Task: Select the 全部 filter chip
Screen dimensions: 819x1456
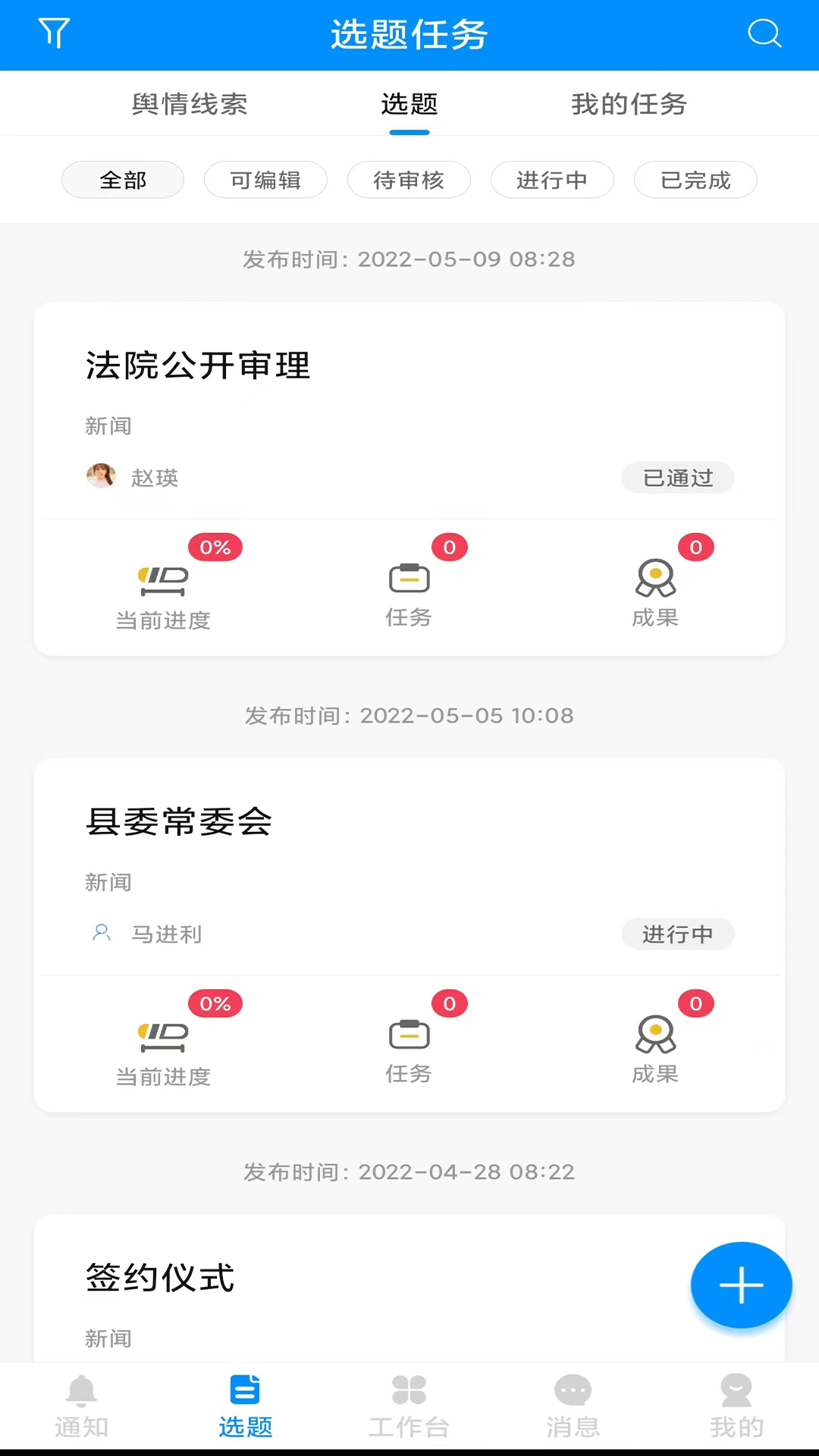Action: (123, 180)
